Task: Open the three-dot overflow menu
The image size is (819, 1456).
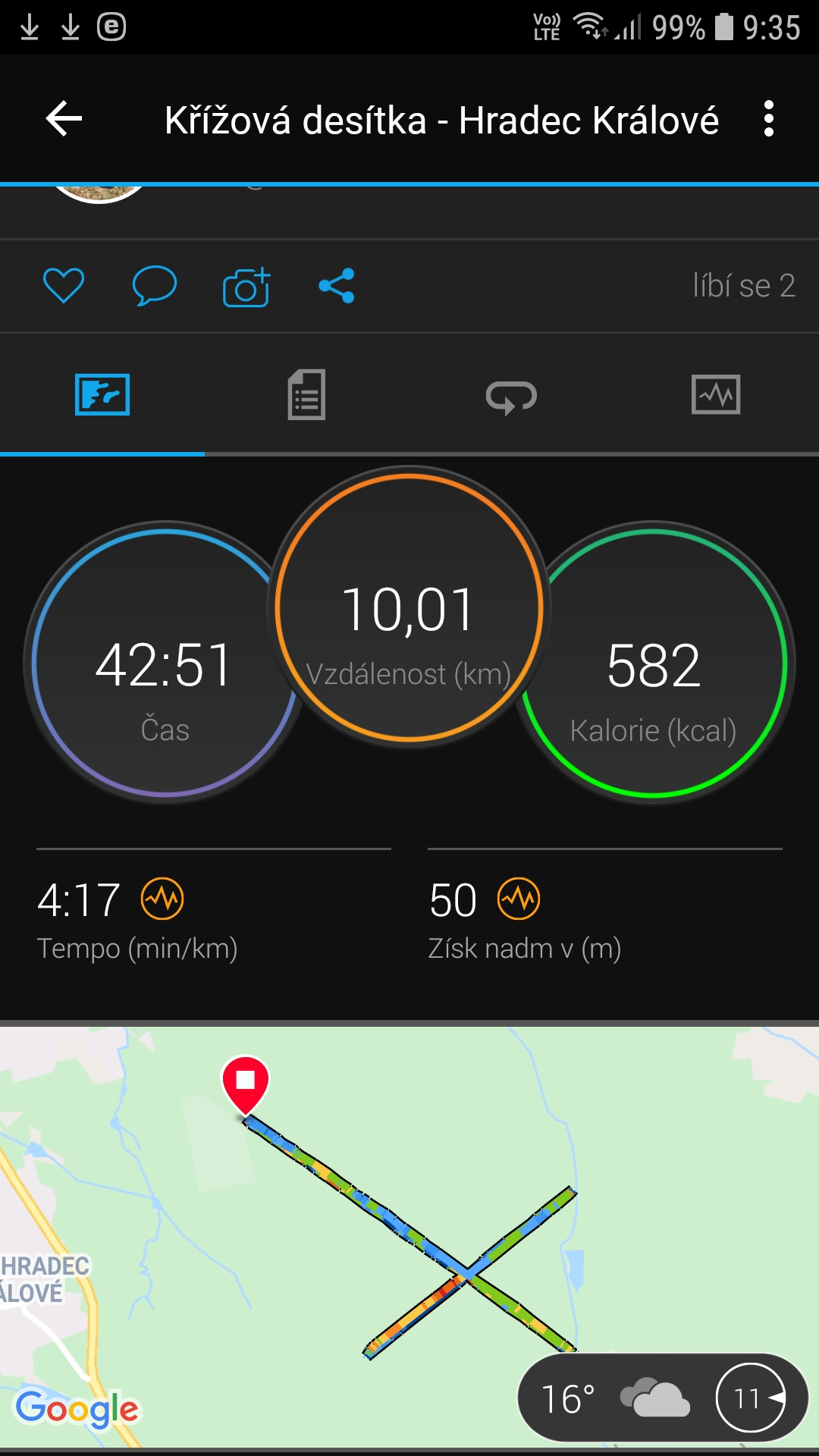Action: coord(769,119)
